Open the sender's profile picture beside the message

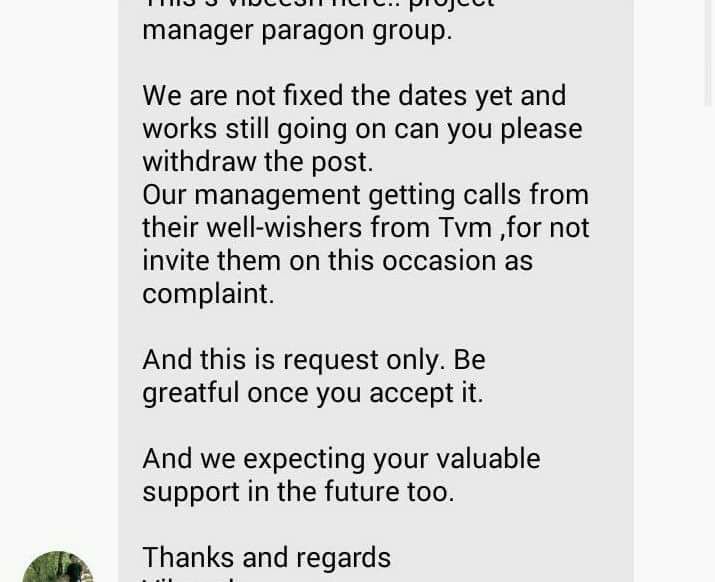point(58,568)
